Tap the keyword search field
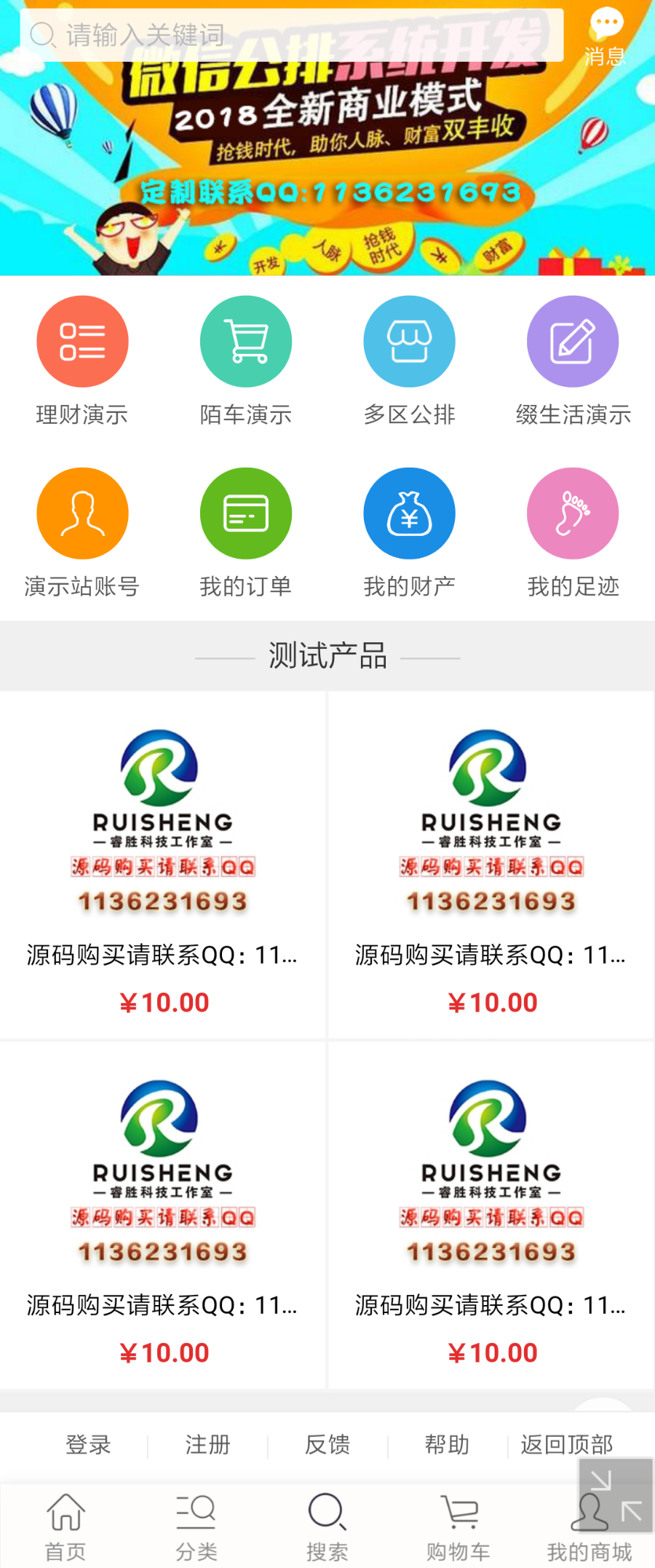Viewport: 655px width, 1568px height. tap(291, 35)
